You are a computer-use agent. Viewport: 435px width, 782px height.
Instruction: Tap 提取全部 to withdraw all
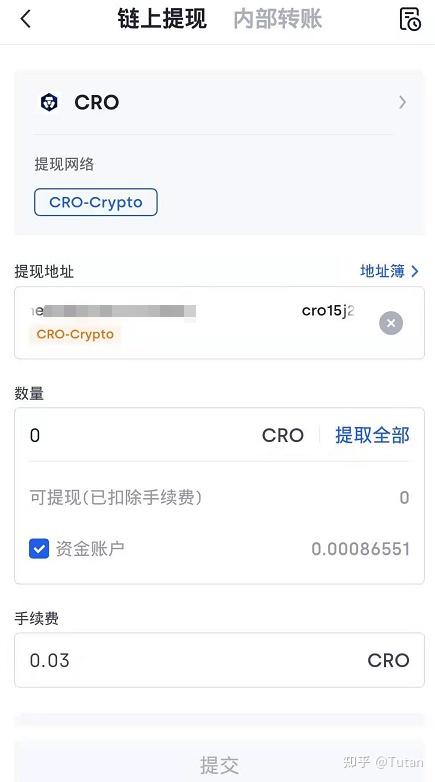click(372, 435)
